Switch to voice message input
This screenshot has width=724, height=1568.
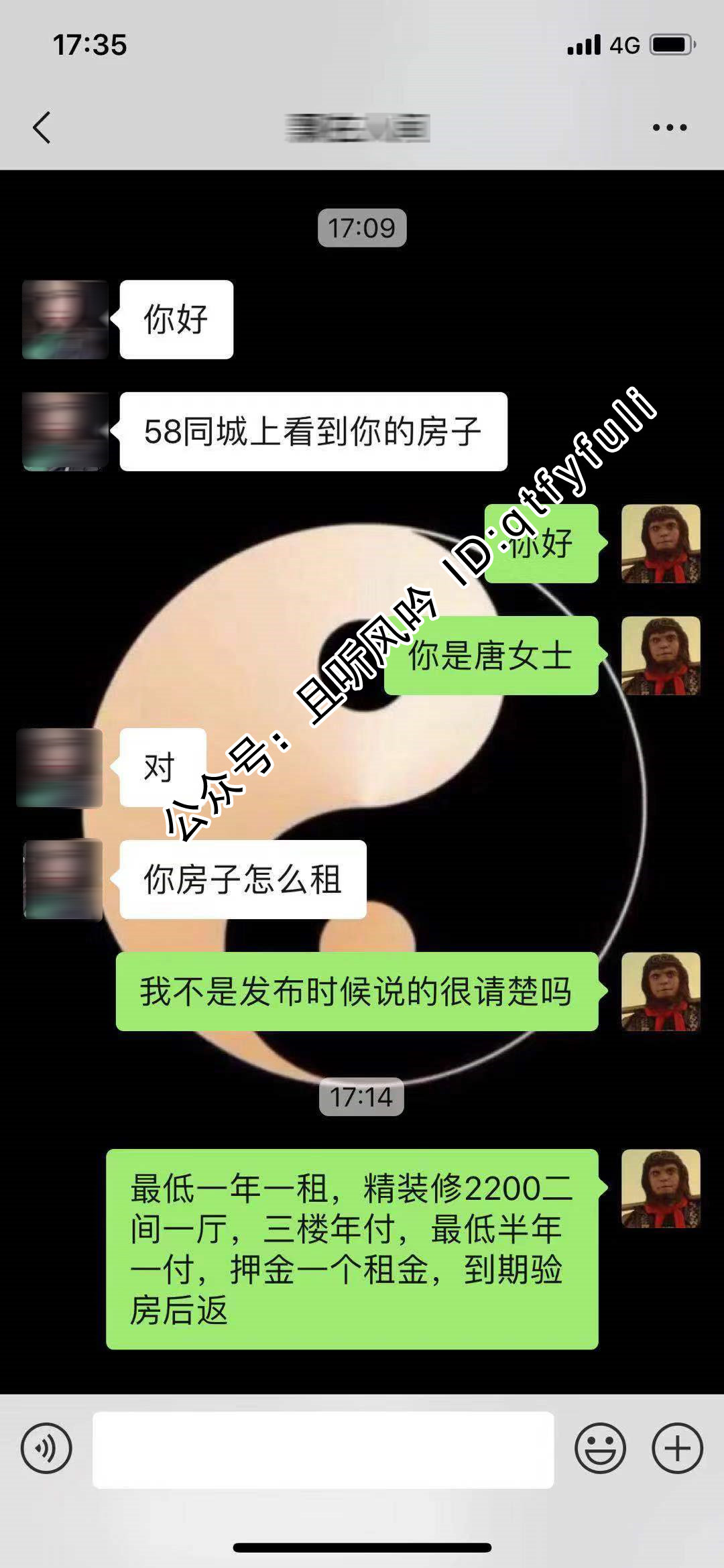(46, 1448)
